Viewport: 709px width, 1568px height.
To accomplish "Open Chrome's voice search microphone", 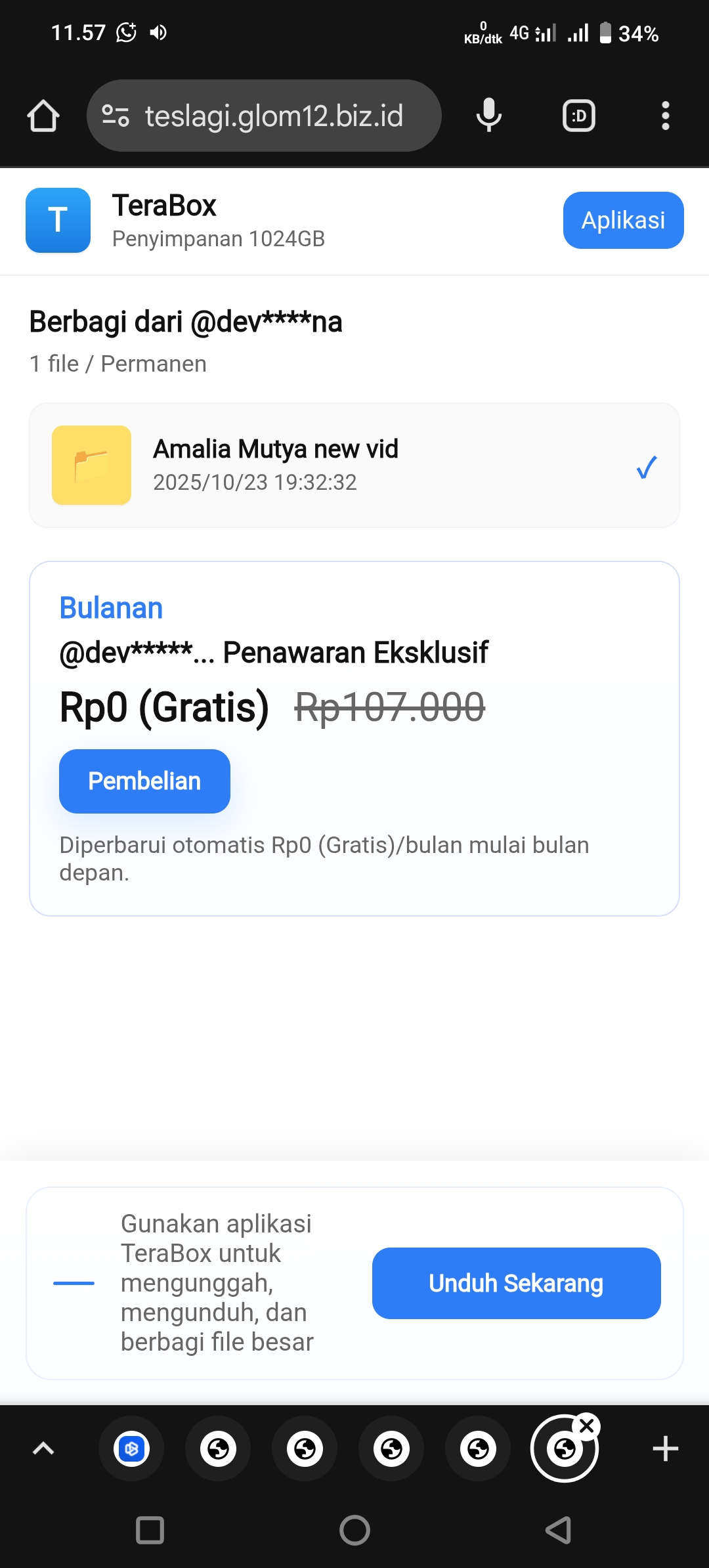I will [x=488, y=116].
